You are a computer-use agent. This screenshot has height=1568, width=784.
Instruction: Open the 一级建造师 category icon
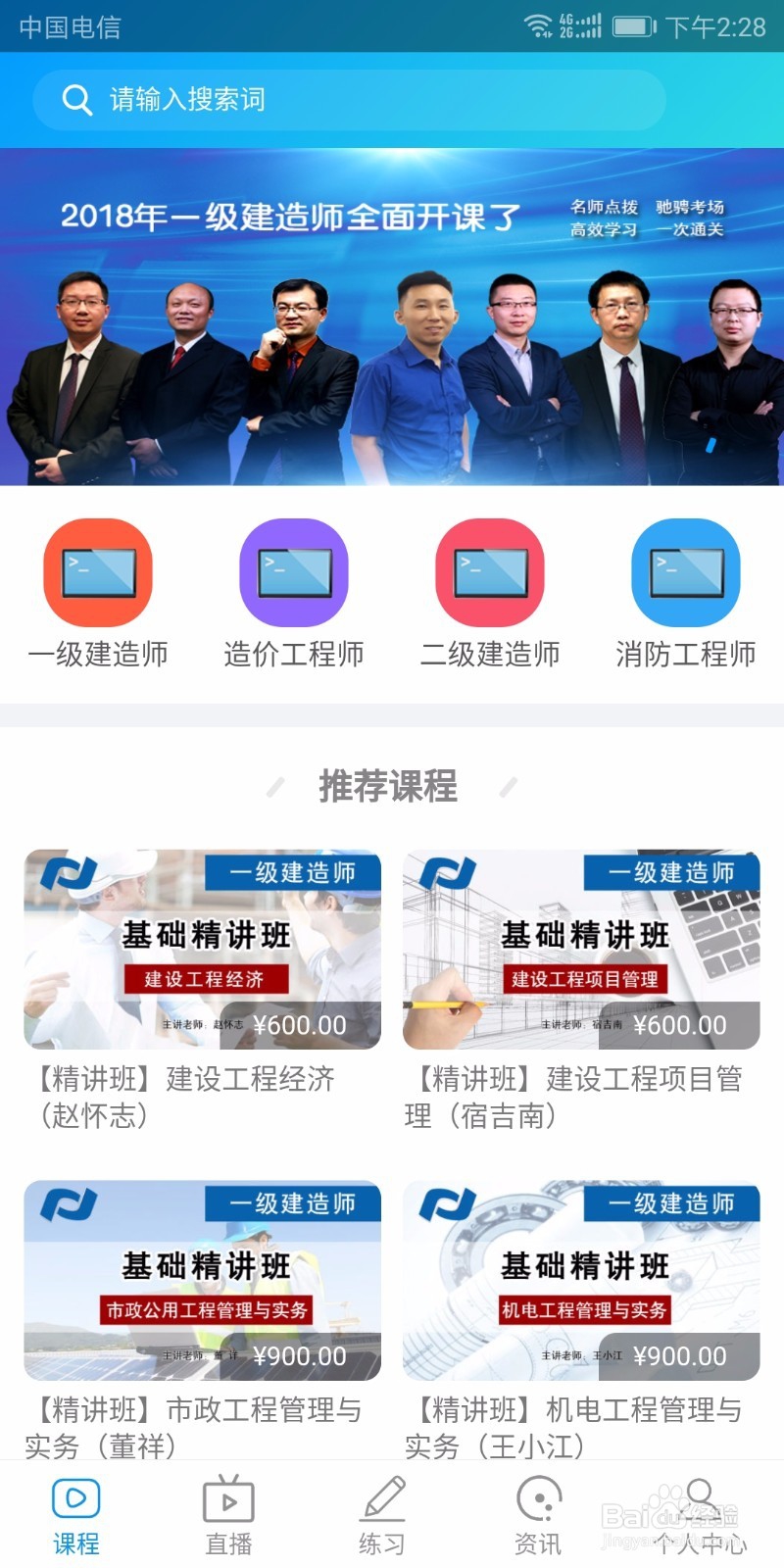[x=98, y=573]
